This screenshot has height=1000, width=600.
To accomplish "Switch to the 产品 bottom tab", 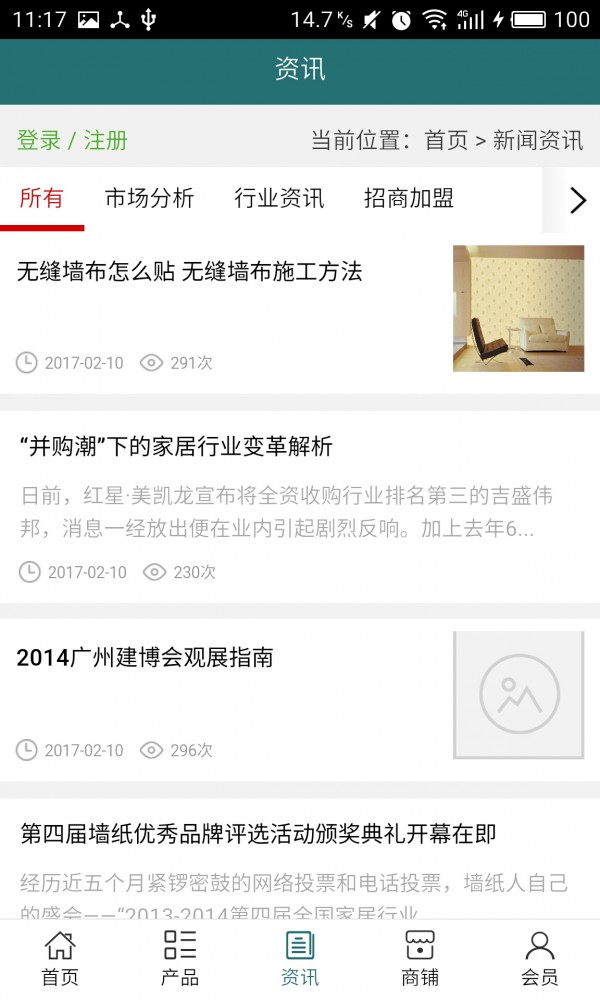I will [180, 958].
